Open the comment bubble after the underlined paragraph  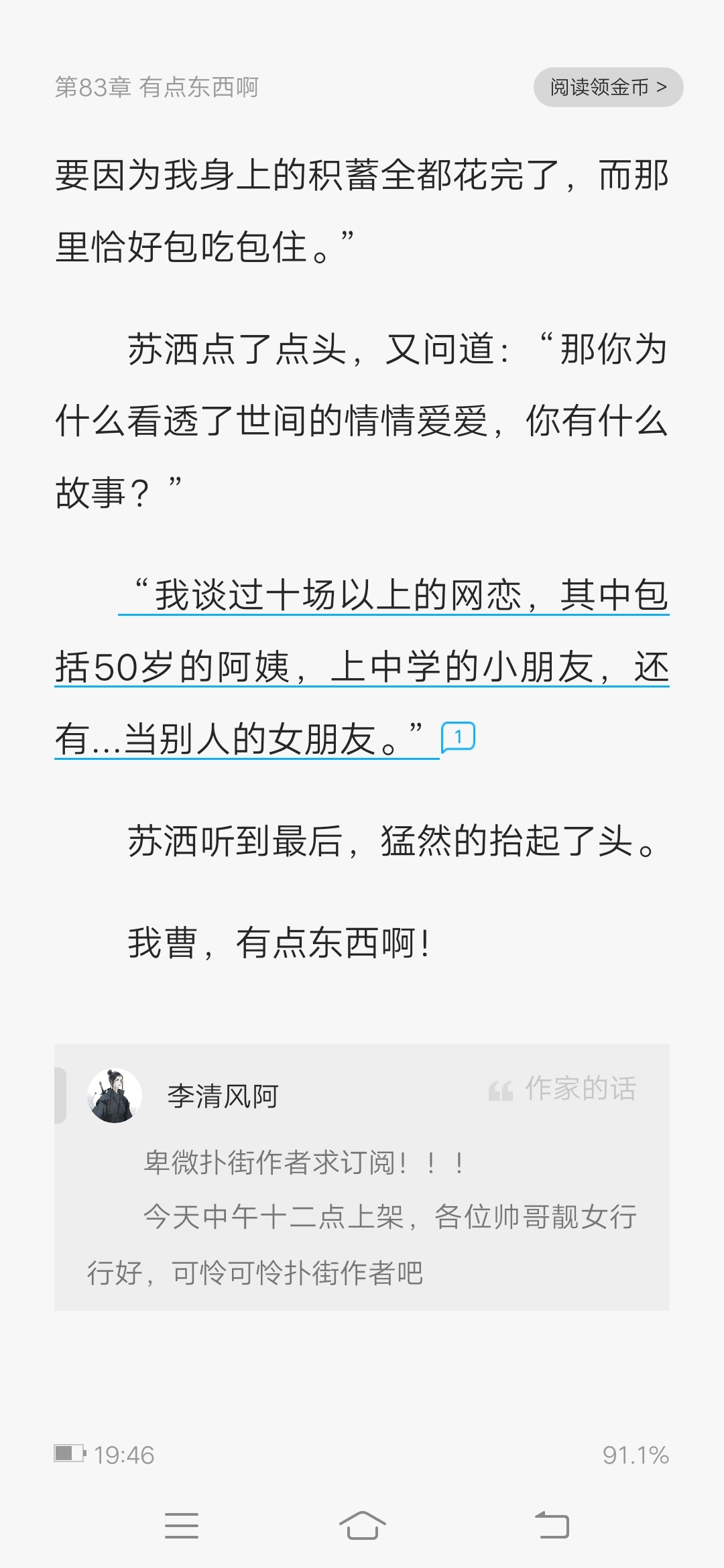click(458, 737)
